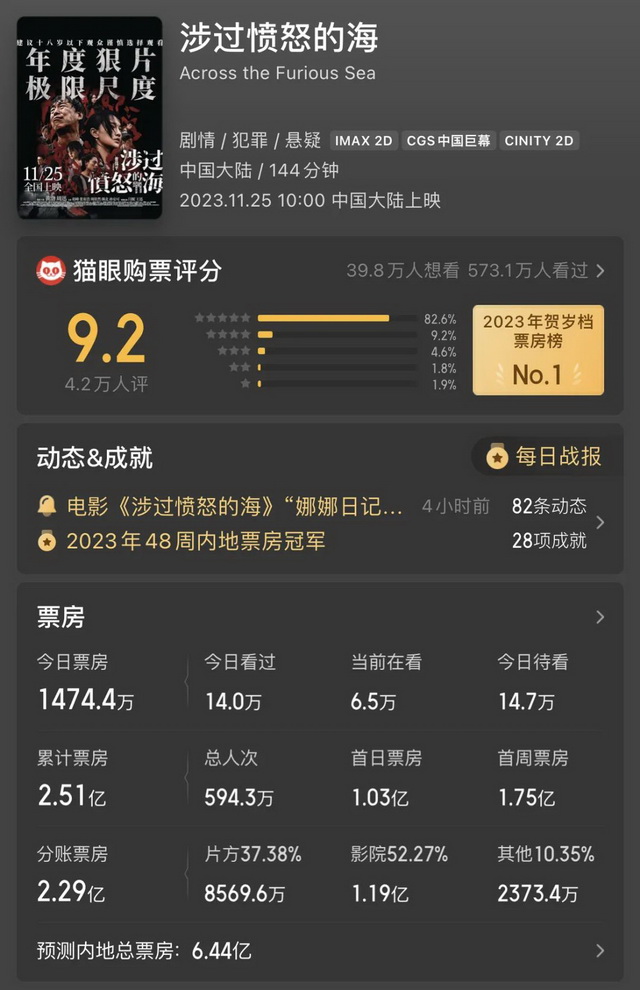Open the 每日战报 daily report
This screenshot has height=990, width=640.
(546, 457)
